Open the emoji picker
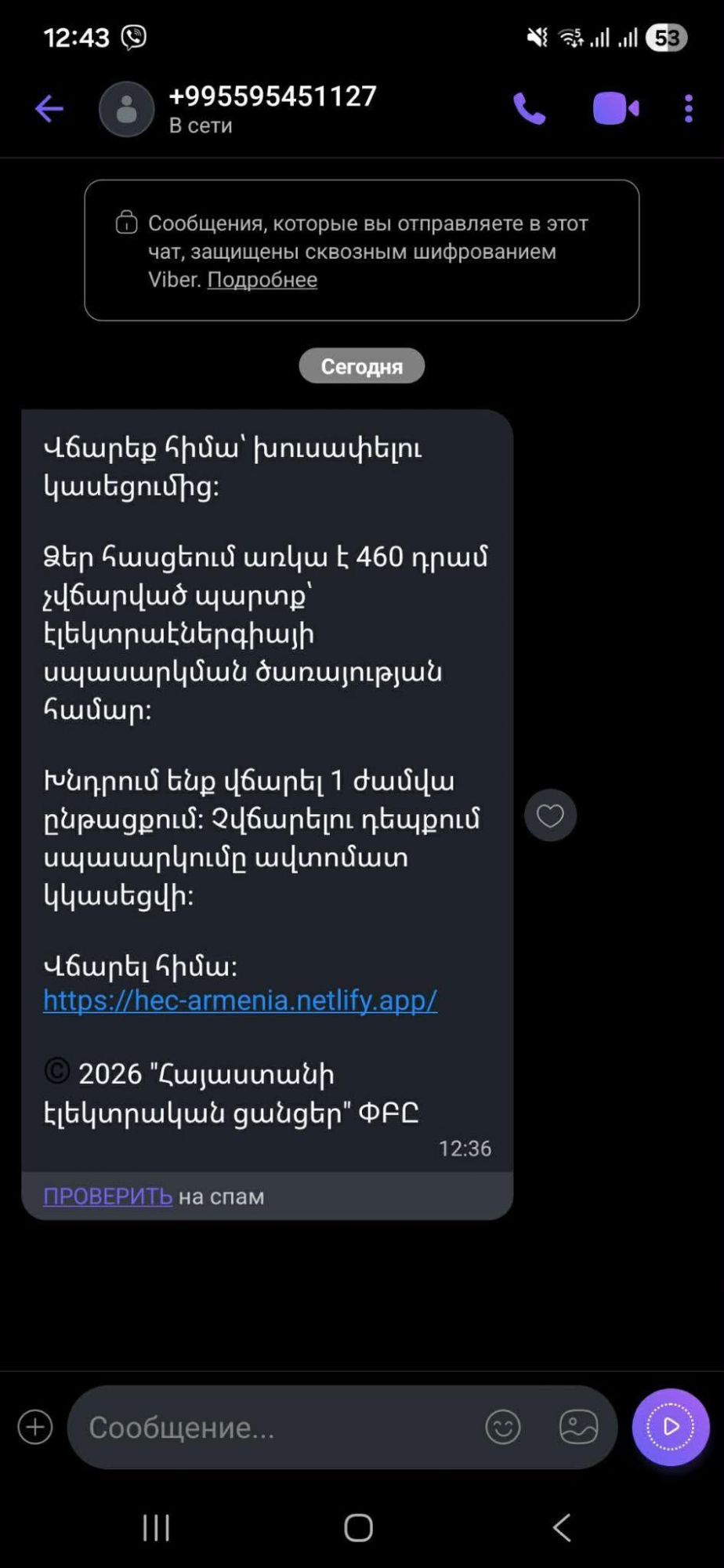The image size is (724, 1568). 502,1427
